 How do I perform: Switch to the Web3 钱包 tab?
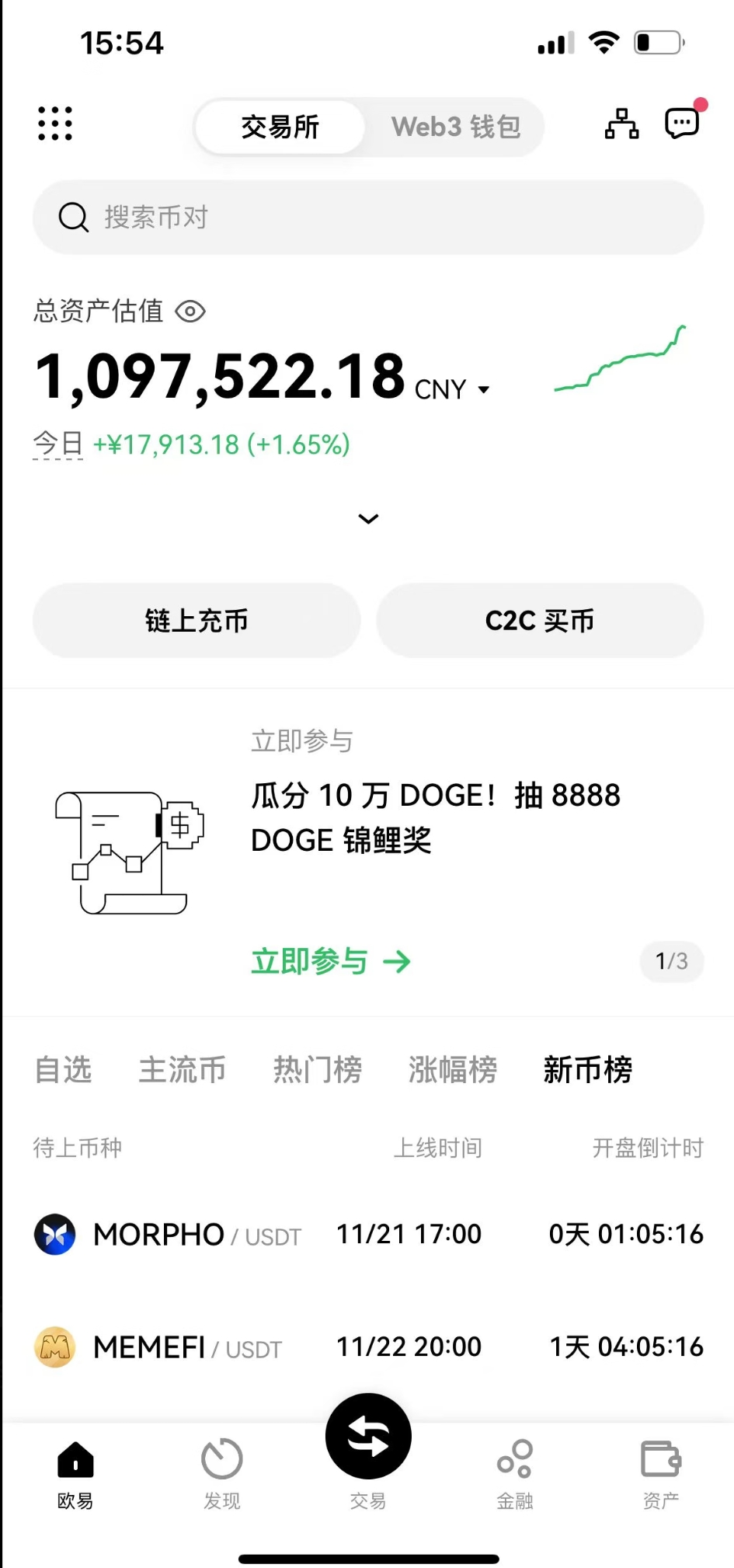click(455, 127)
